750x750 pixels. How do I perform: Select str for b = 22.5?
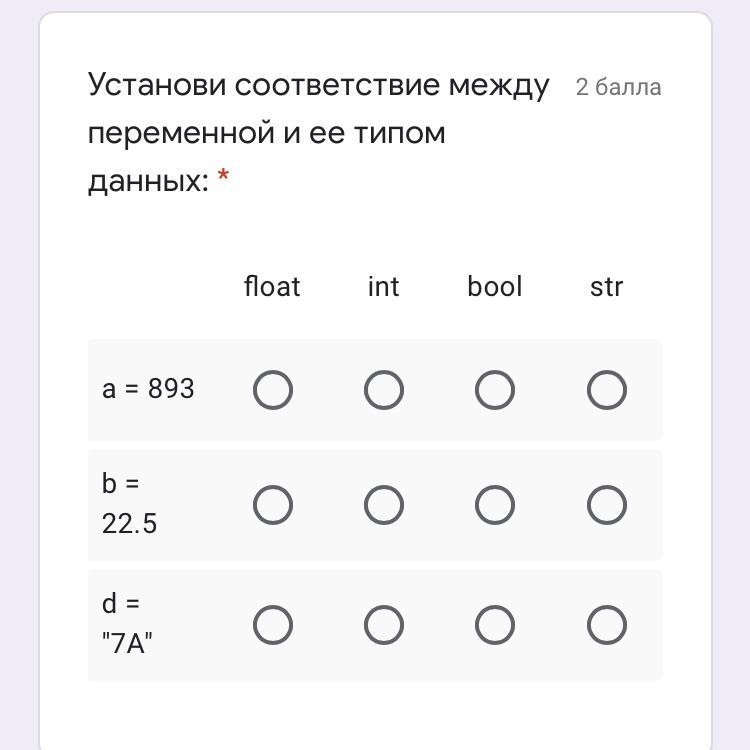[607, 505]
